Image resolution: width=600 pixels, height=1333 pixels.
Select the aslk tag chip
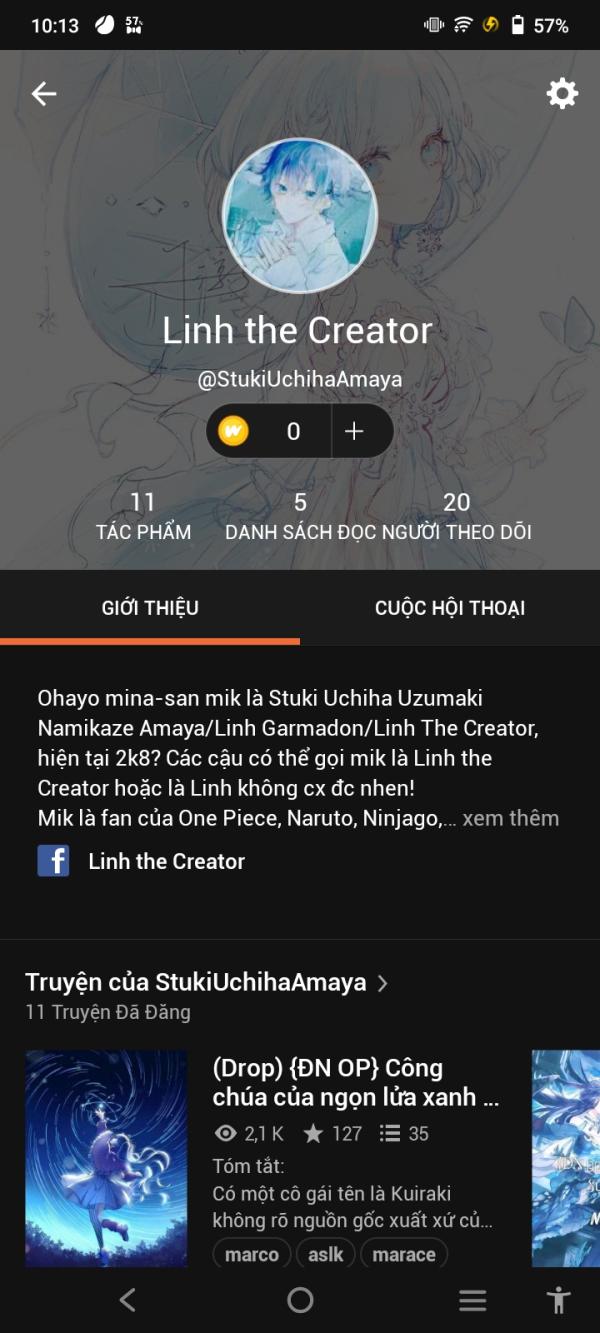[326, 1254]
